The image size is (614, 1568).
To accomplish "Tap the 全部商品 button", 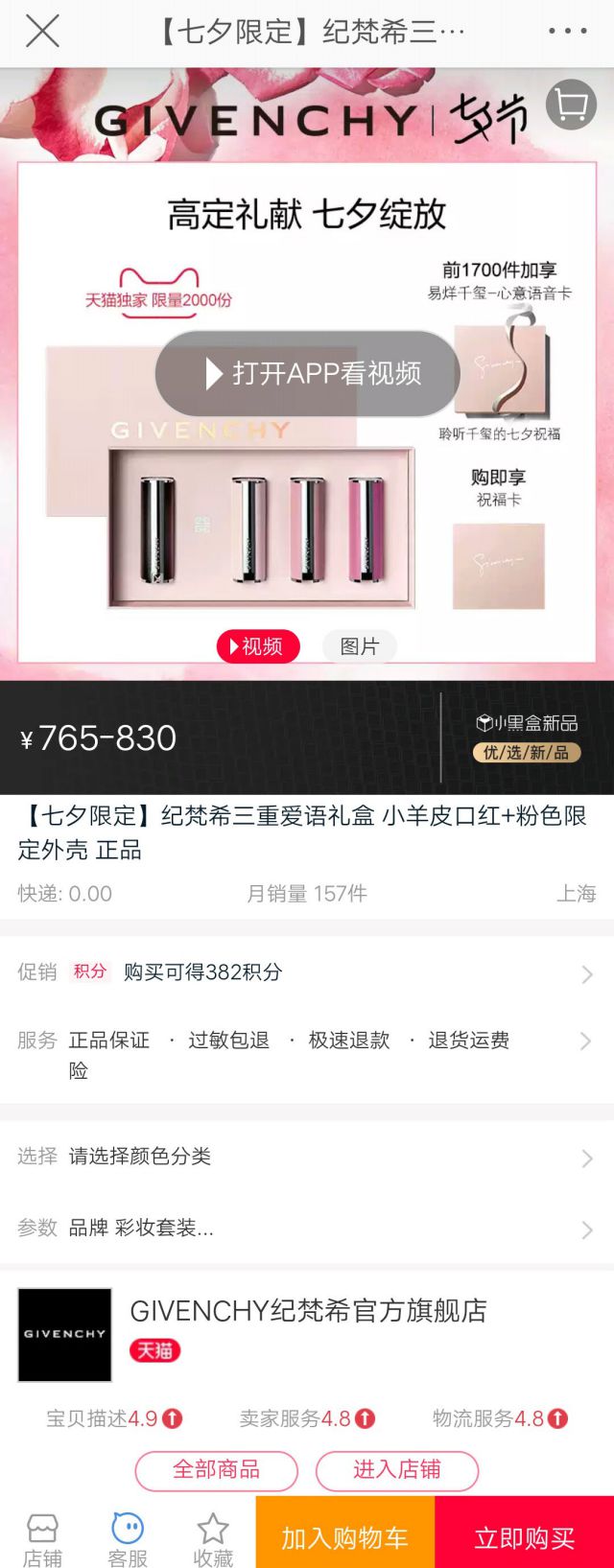I will [216, 1469].
